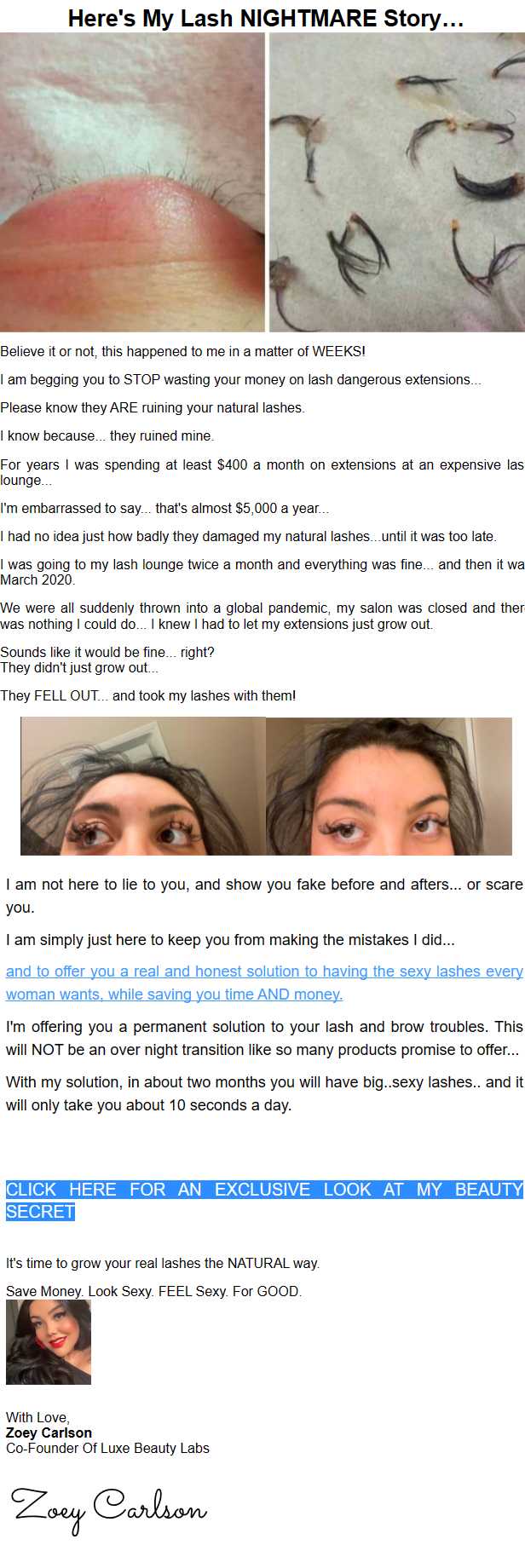Open the 'real and honest solution' underlined link
The height and width of the screenshot is (1568, 525).
click(263, 971)
